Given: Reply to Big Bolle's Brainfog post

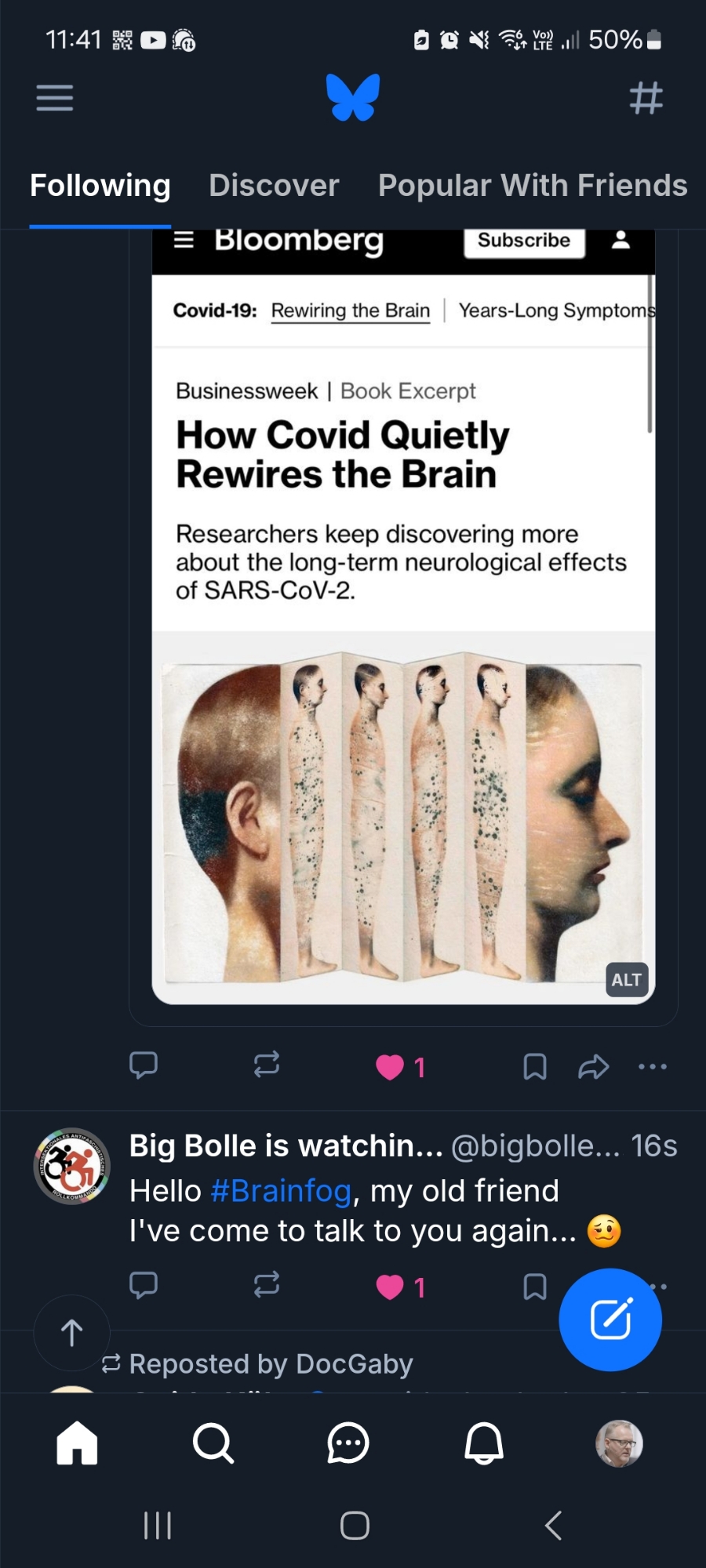Looking at the screenshot, I should tap(144, 1286).
